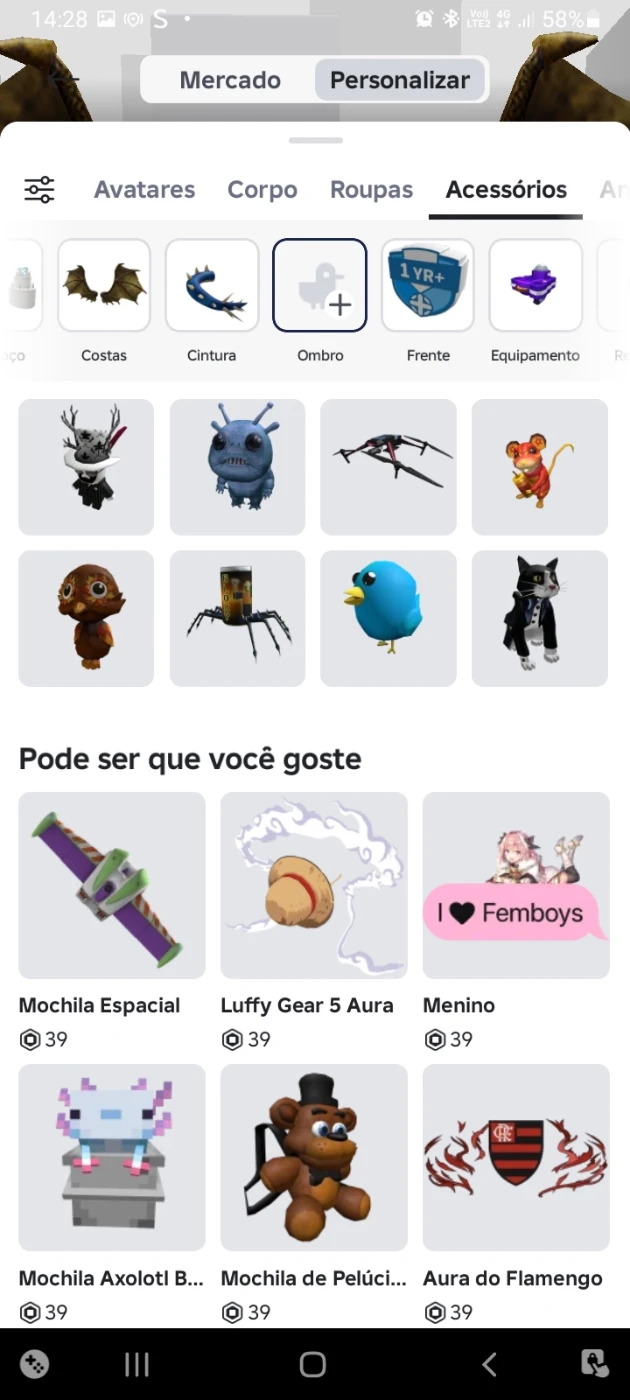Open the Menino item card
The height and width of the screenshot is (1400, 630).
click(516, 886)
